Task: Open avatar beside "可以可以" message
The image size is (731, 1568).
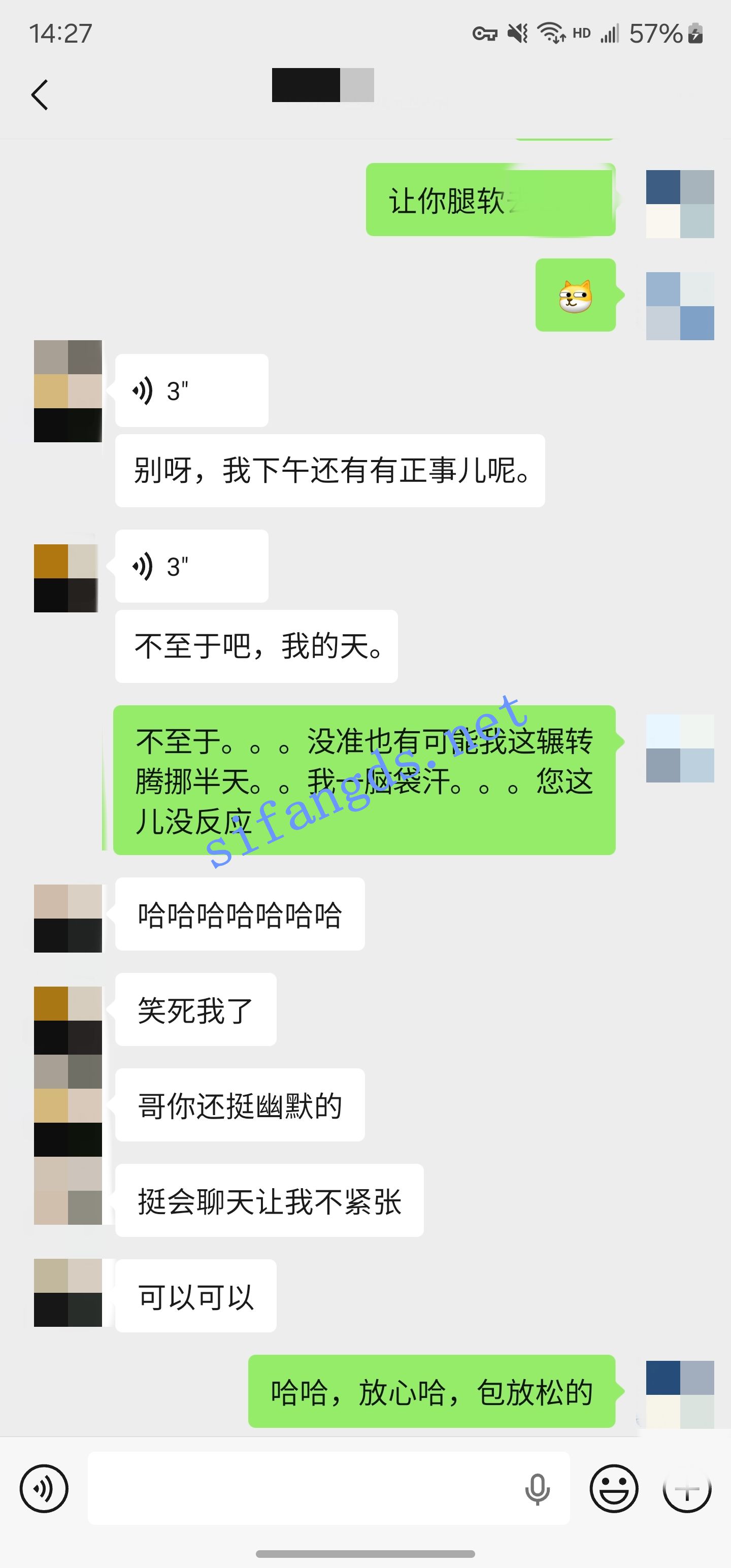Action: click(68, 1292)
